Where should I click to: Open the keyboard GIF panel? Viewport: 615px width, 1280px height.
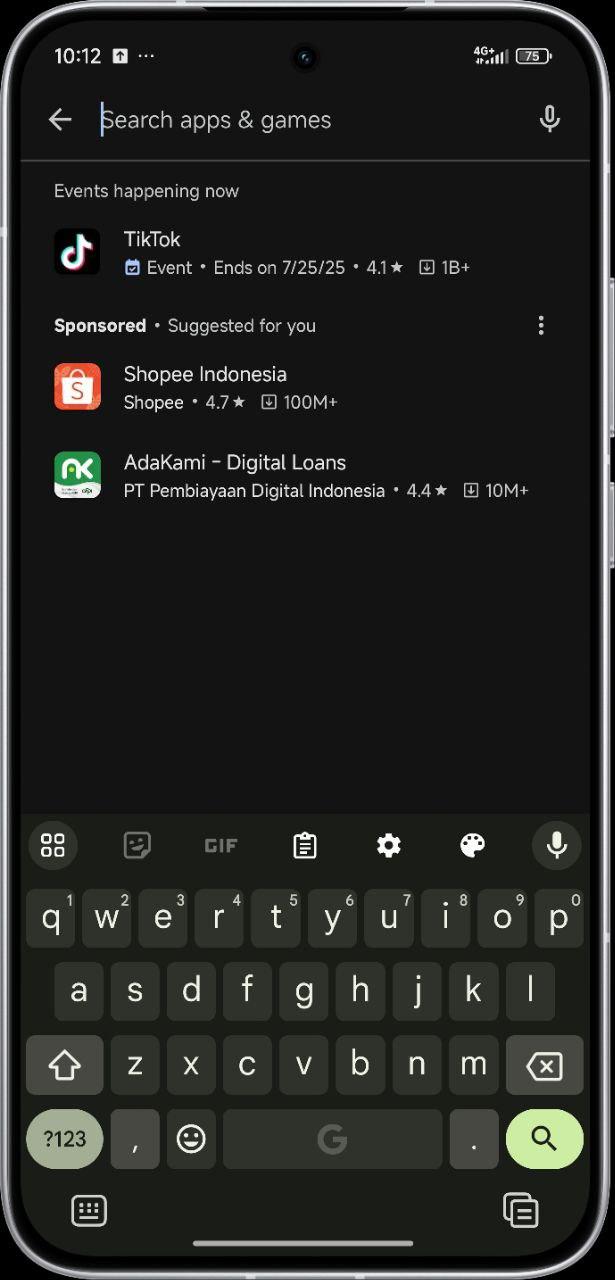point(221,846)
